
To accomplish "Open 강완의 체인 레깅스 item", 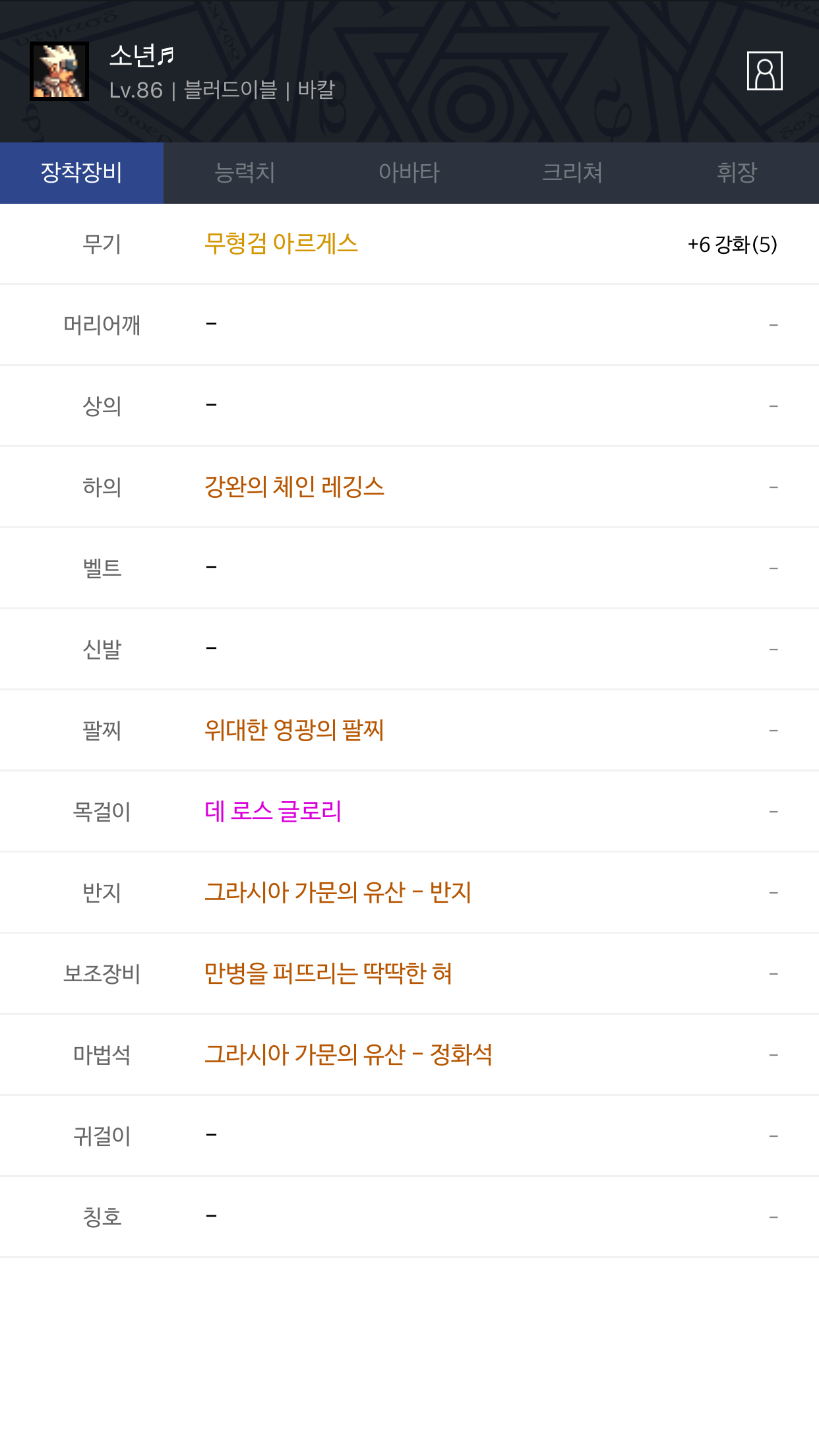I will pos(294,487).
